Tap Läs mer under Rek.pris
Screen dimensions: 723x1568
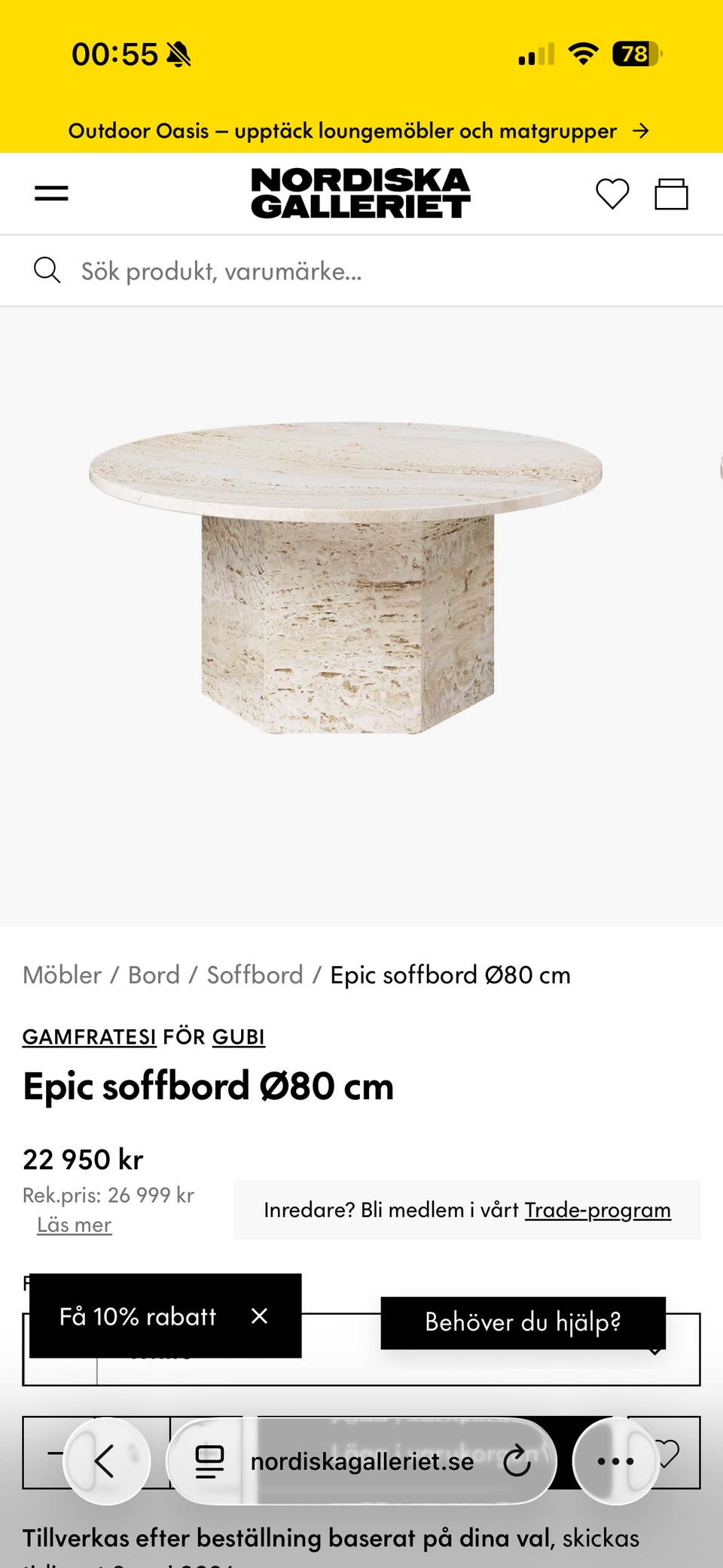75,1225
